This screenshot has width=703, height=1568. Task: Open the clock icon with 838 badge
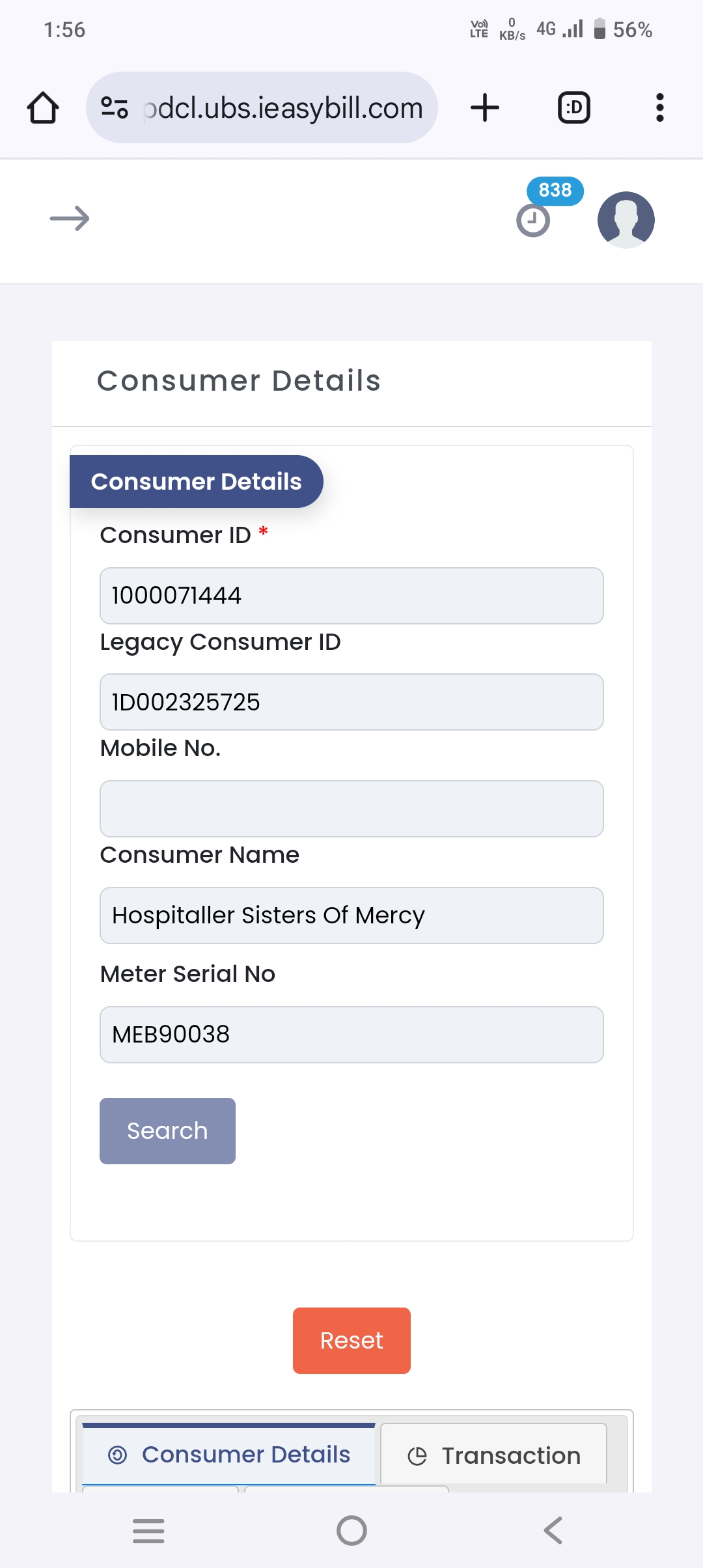coord(533,220)
